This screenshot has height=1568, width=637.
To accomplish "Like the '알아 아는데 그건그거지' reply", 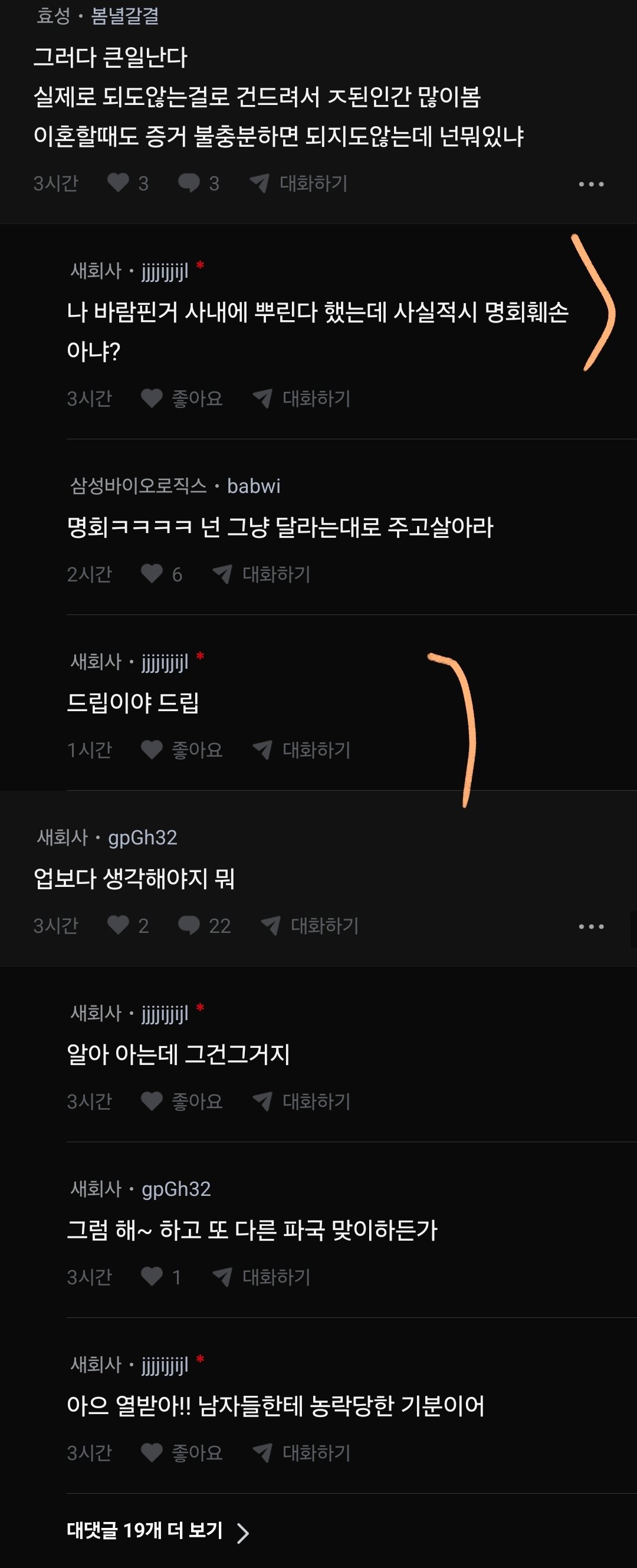I will tap(182, 1101).
